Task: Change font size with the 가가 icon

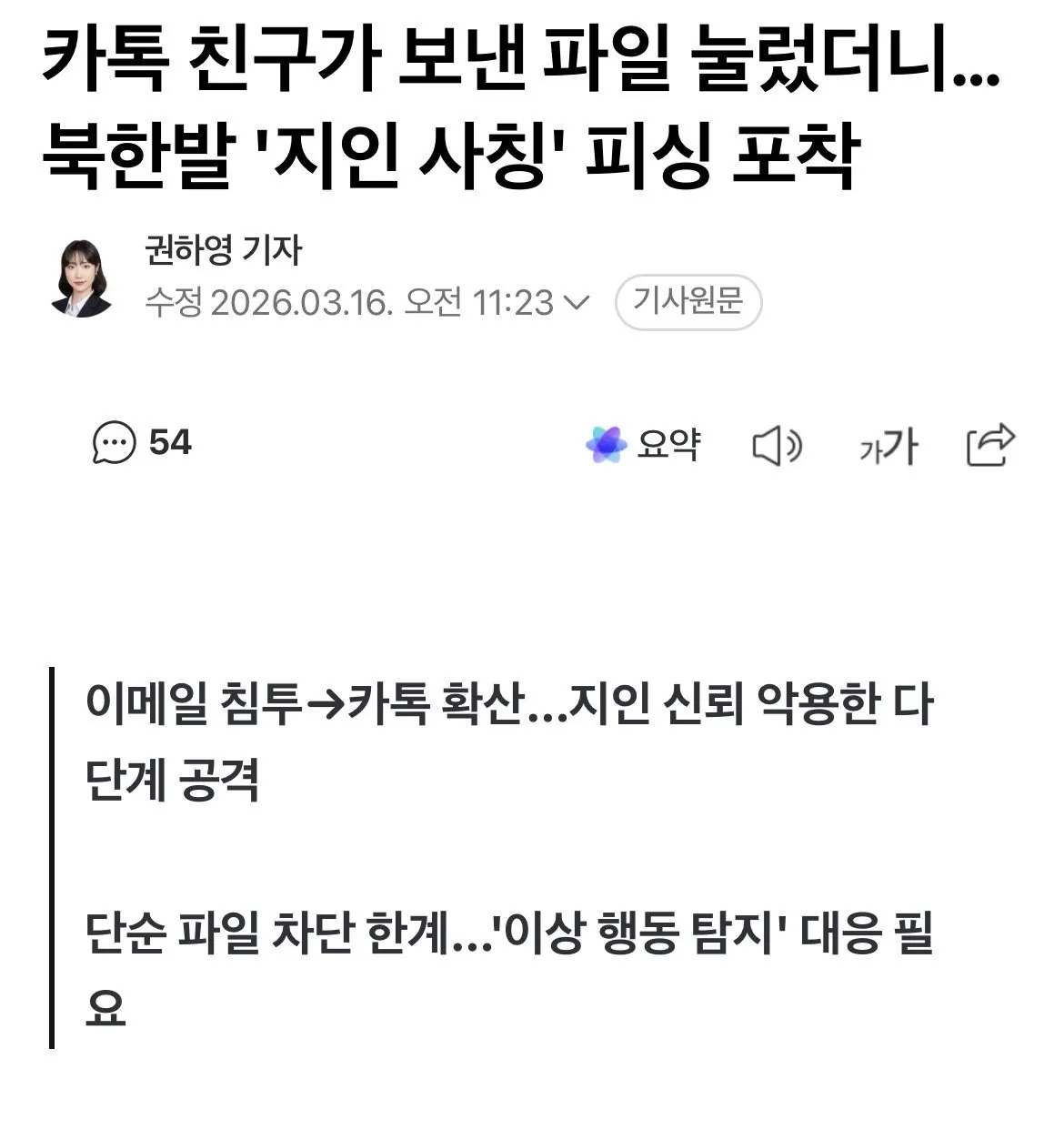Action: point(888,446)
